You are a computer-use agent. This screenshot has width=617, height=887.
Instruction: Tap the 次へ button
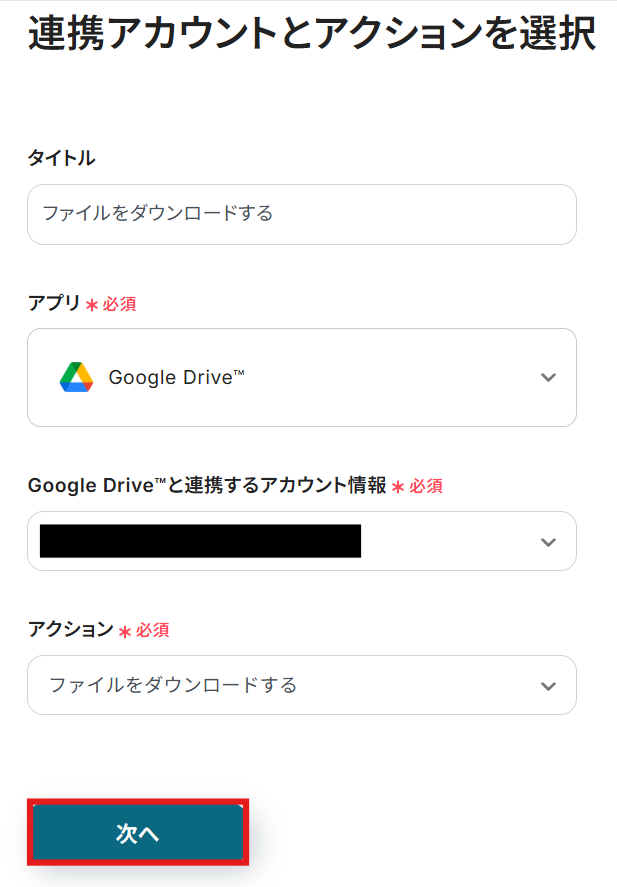138,833
